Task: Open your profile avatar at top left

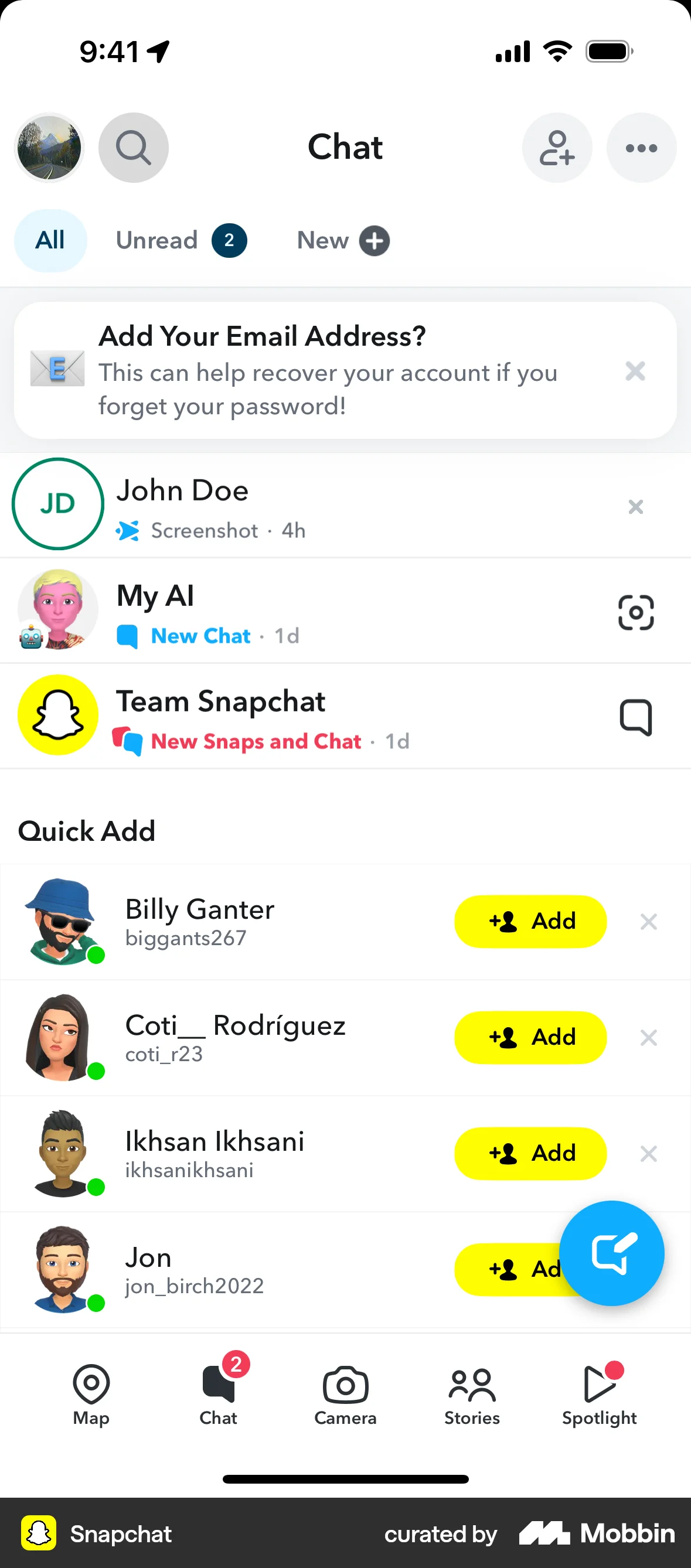Action: [x=49, y=148]
